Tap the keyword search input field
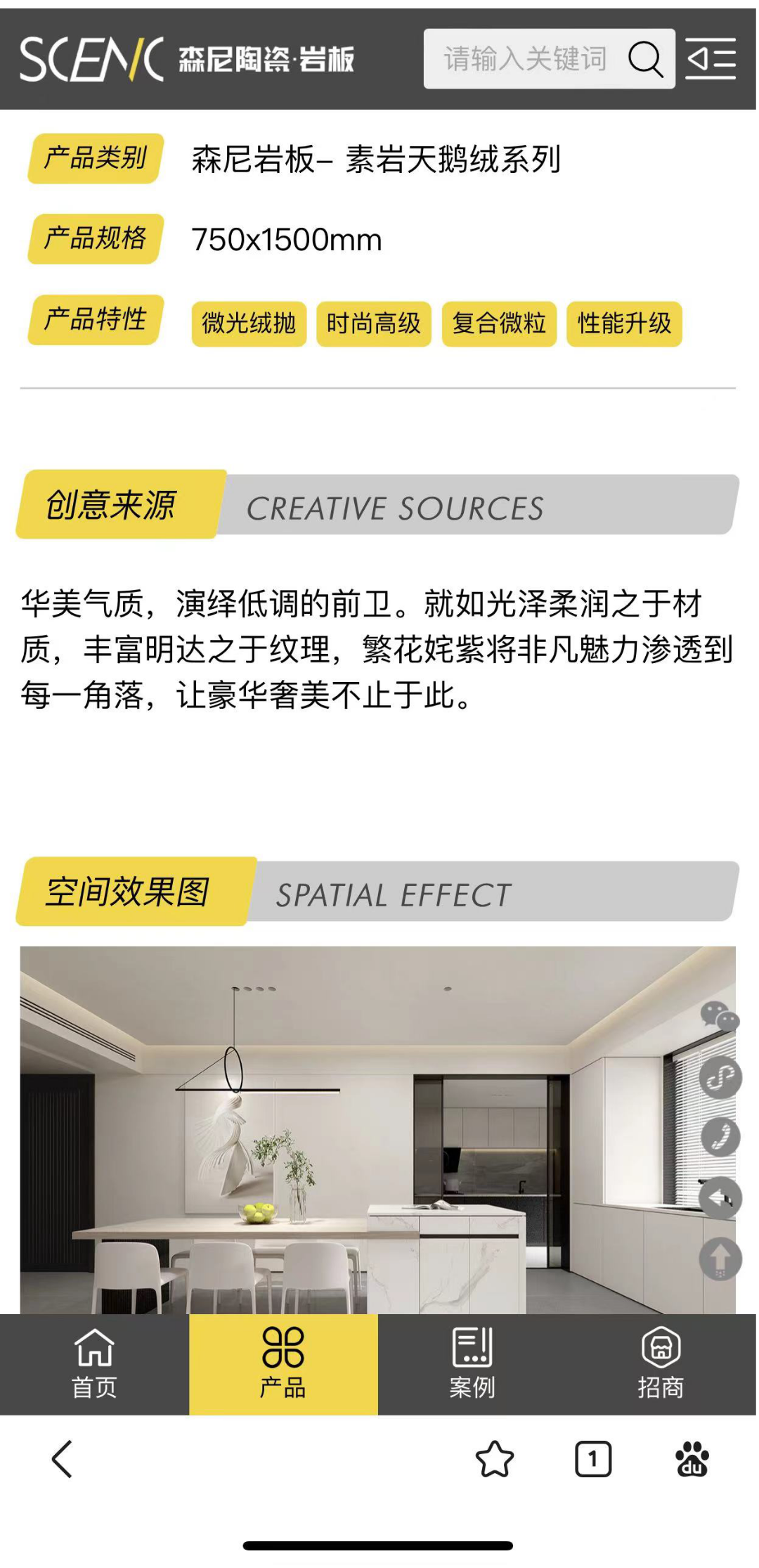Viewport: 759px width, 1568px height. 524,59
